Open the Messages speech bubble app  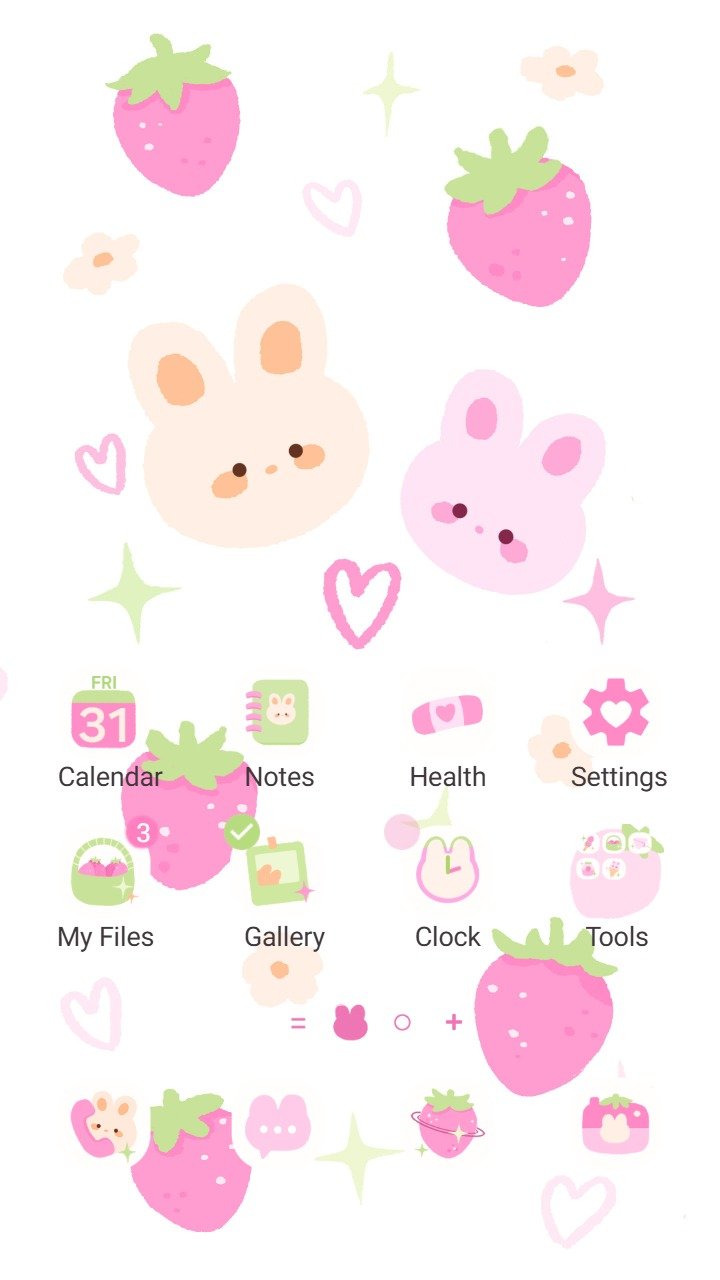click(x=277, y=1125)
